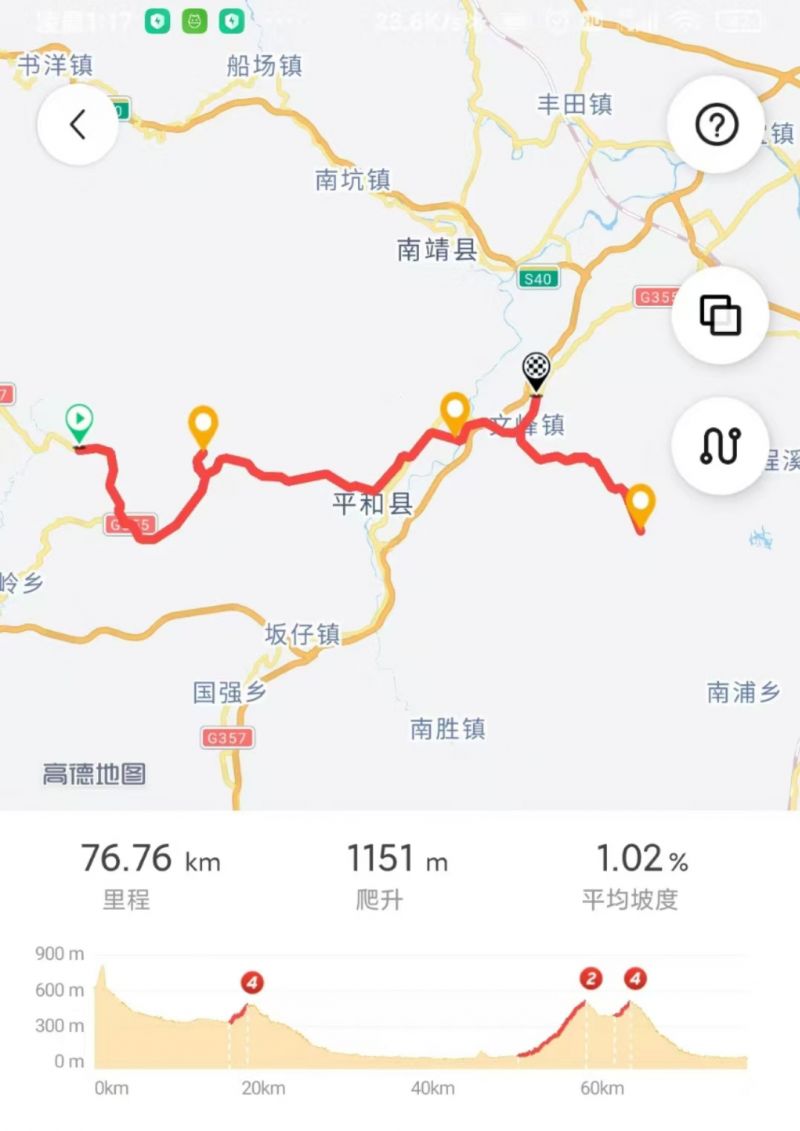
Task: Go back using the arrow button
Action: click(x=77, y=125)
